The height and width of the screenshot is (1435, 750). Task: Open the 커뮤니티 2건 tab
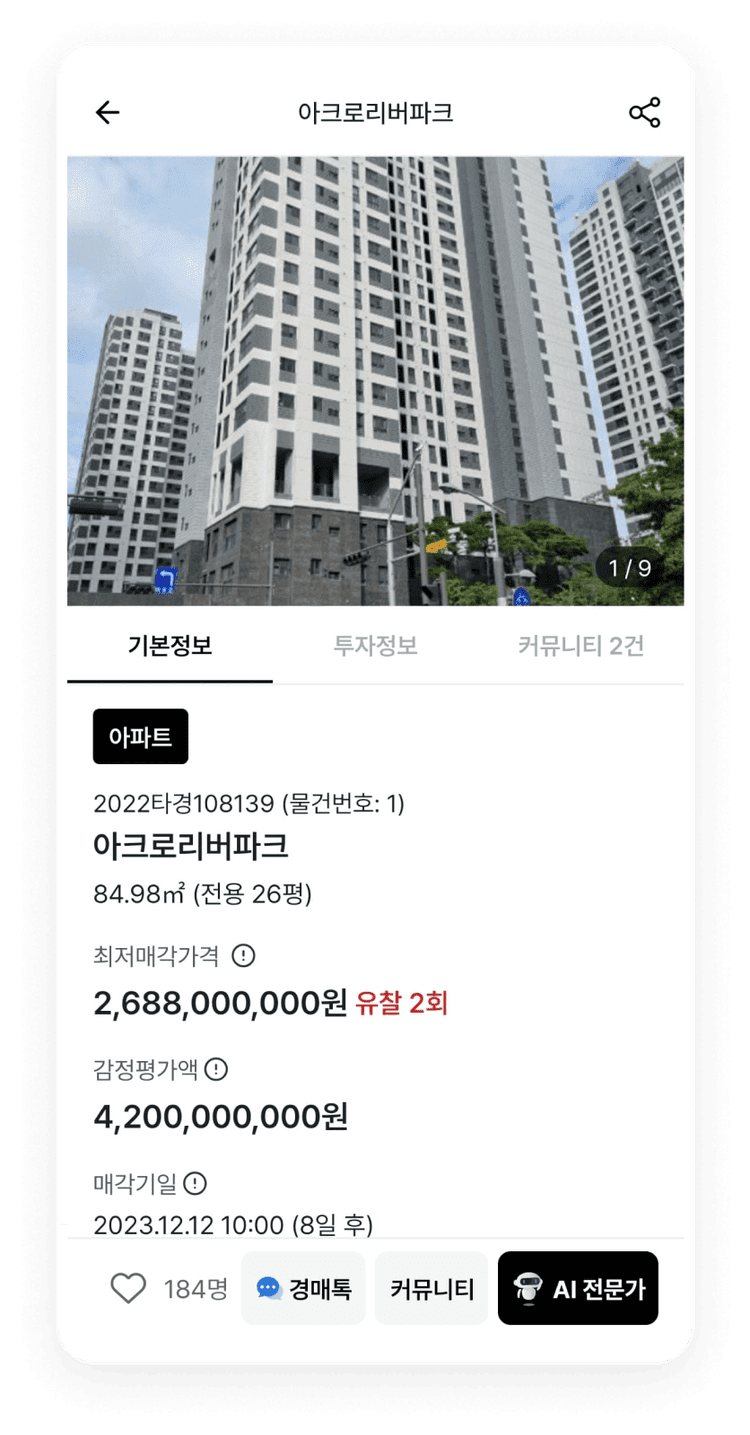click(580, 646)
